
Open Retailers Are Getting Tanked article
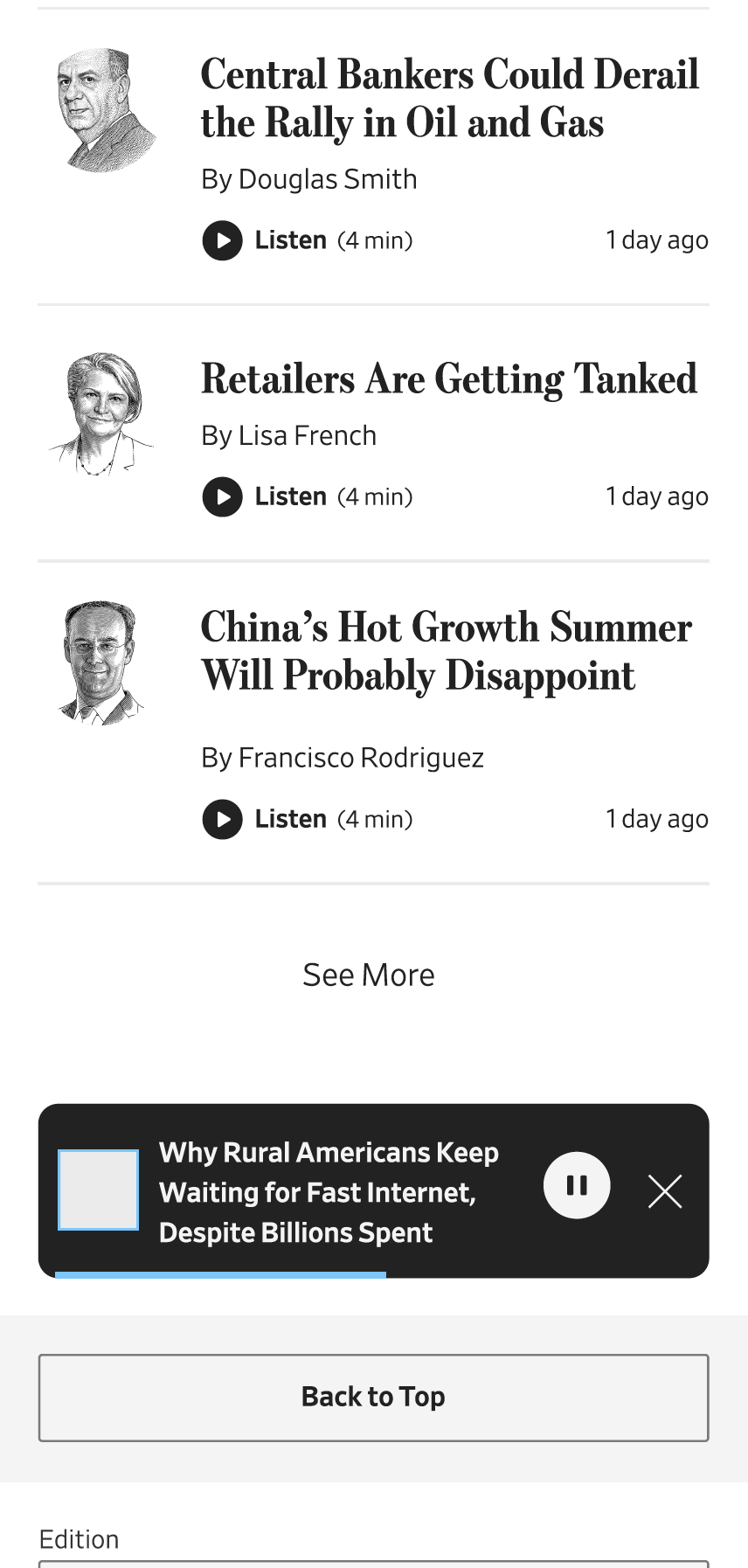449,379
